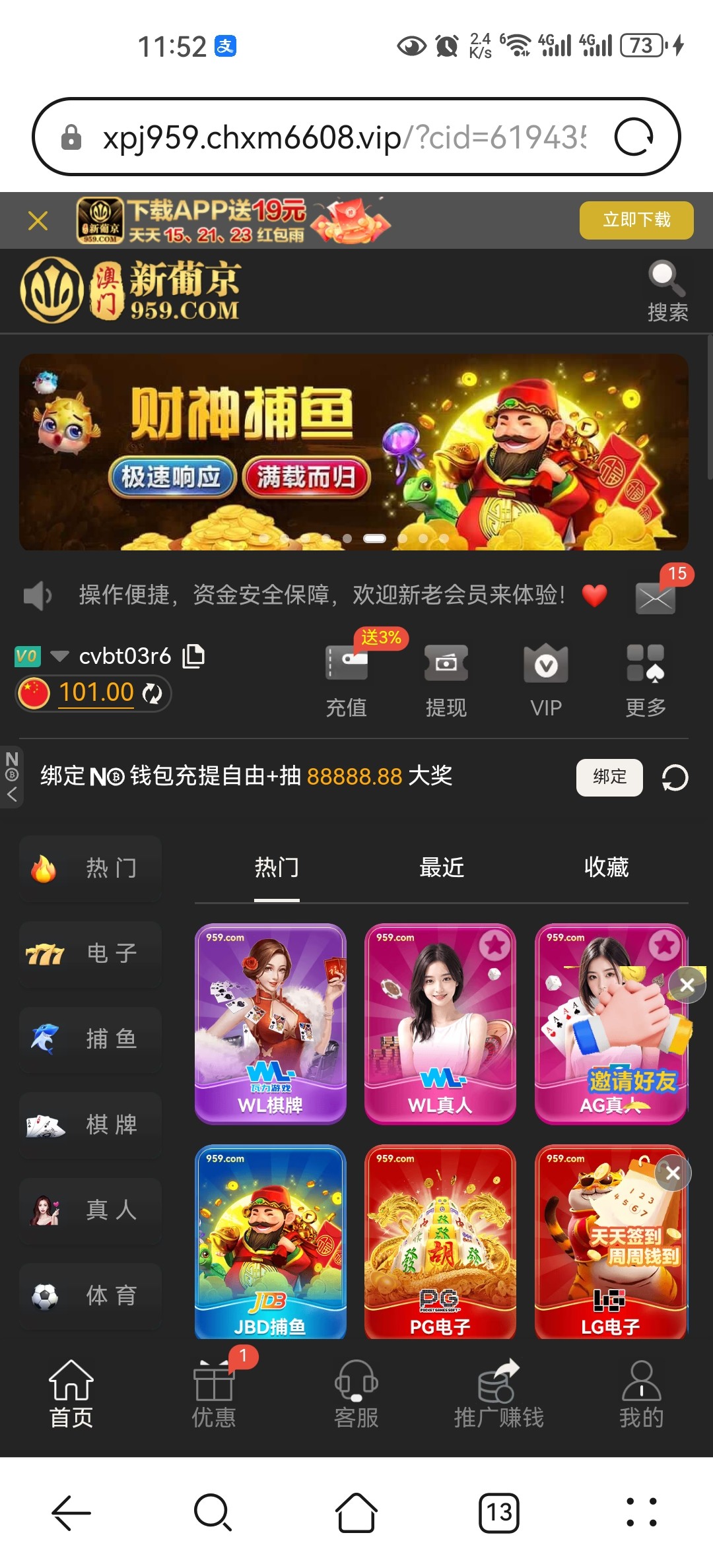This screenshot has width=713, height=1568.
Task: Tap the 搜索 search icon
Action: pyautogui.click(x=667, y=290)
